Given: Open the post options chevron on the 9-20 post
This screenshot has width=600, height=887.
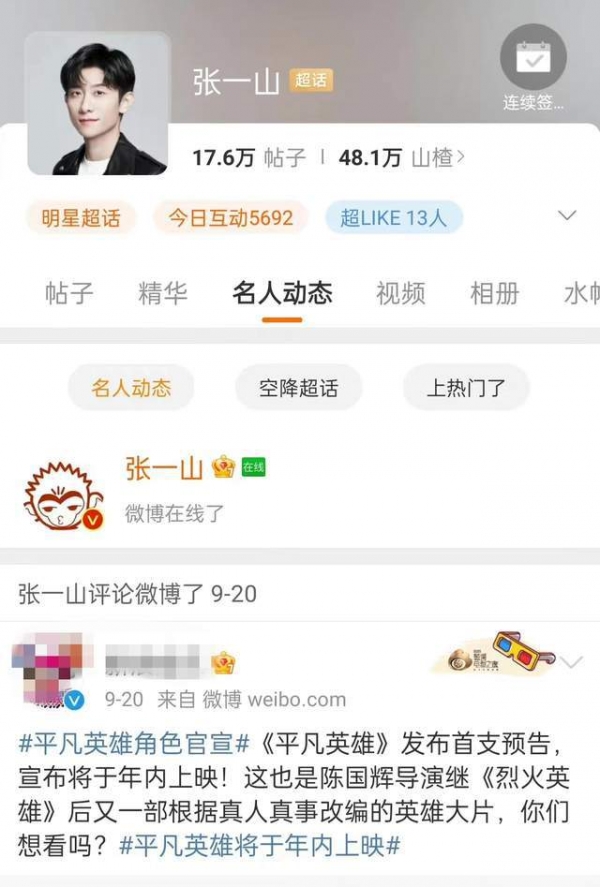Looking at the screenshot, I should coord(572,662).
